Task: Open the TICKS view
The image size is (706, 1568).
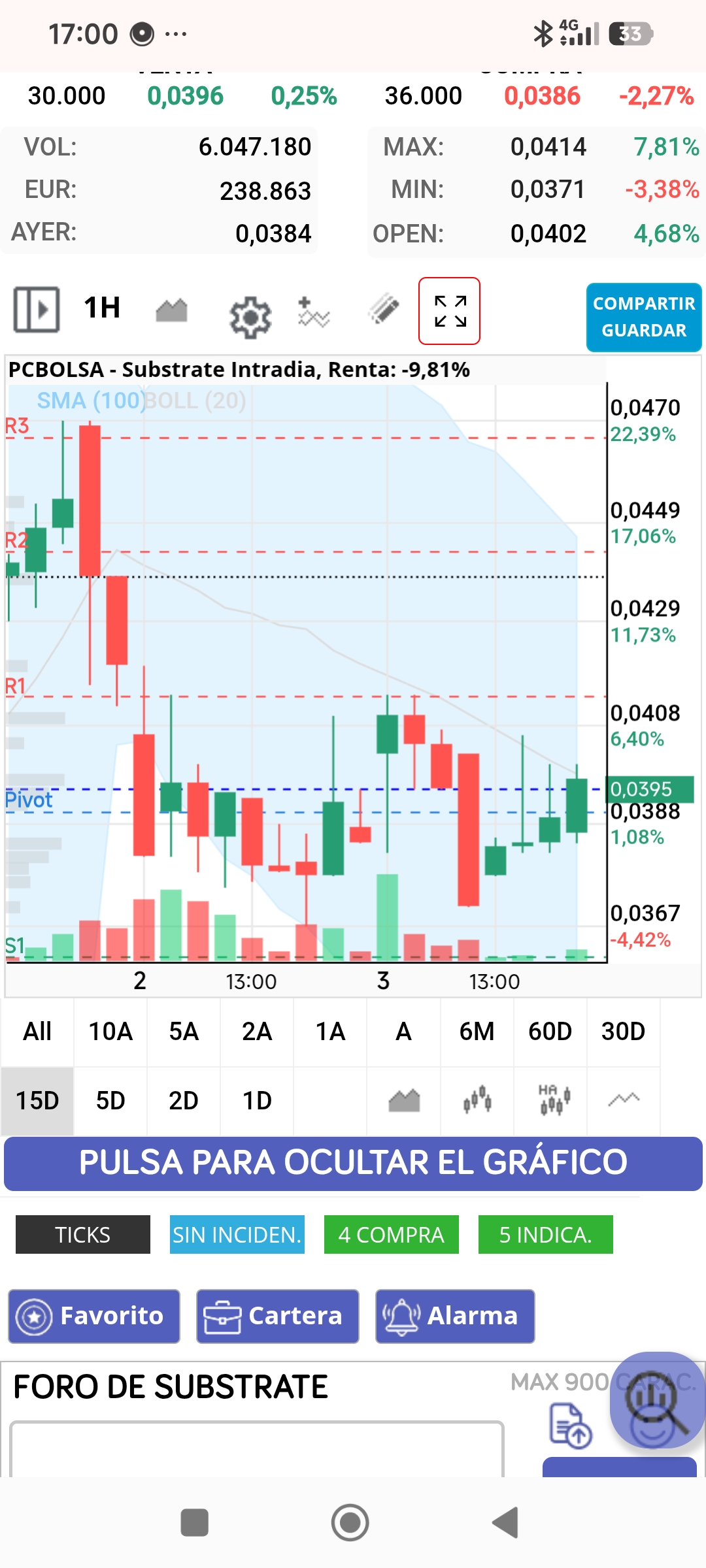Action: pos(83,1235)
